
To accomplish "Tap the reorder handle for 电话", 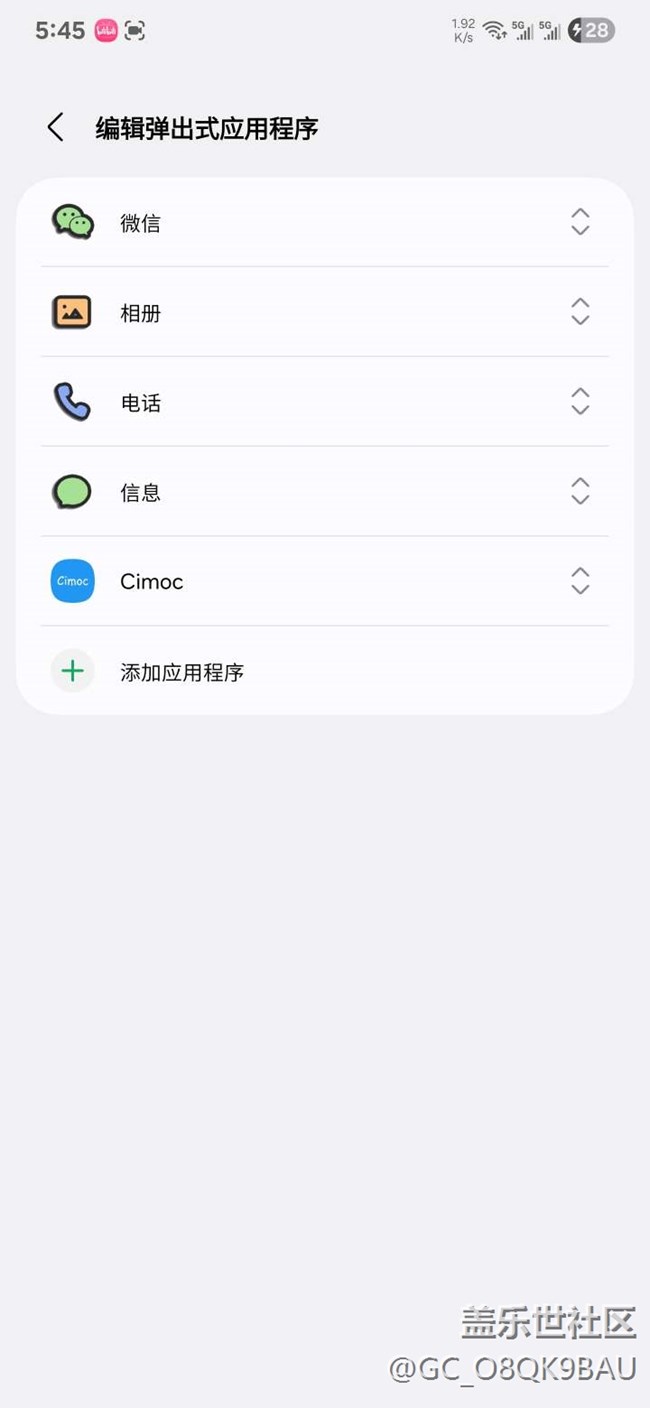I will click(x=580, y=402).
